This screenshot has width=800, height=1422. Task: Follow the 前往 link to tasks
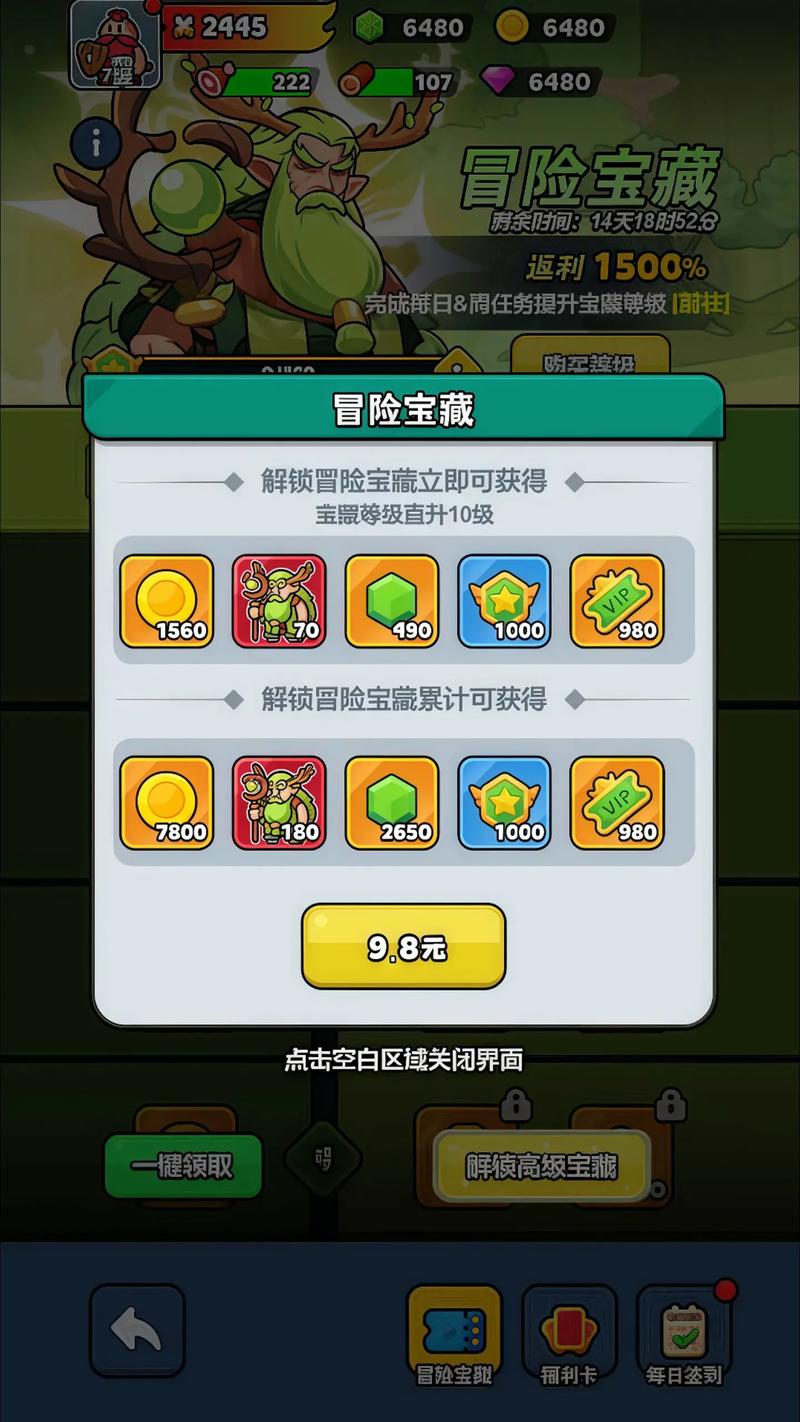click(701, 304)
